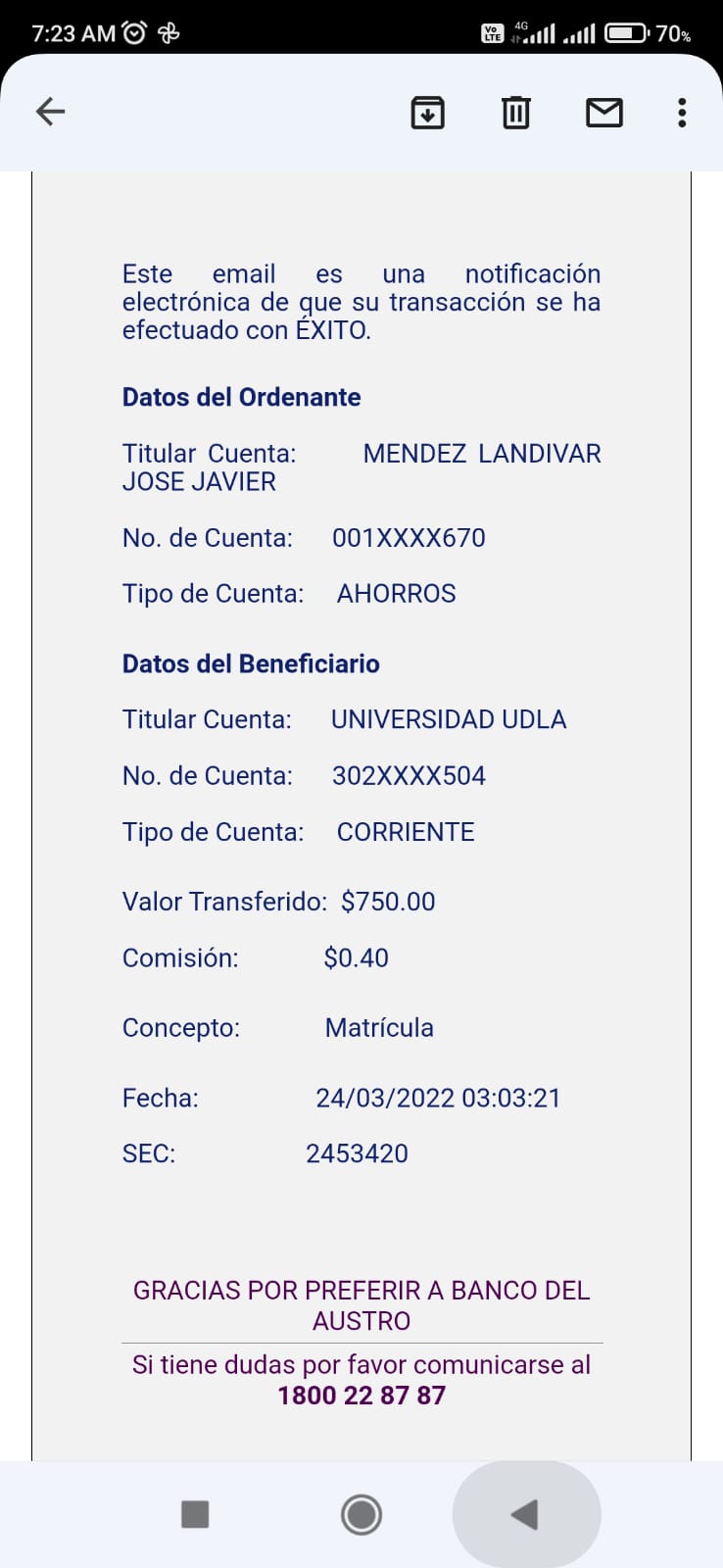
Task: Mark the email as unread
Action: (x=603, y=113)
